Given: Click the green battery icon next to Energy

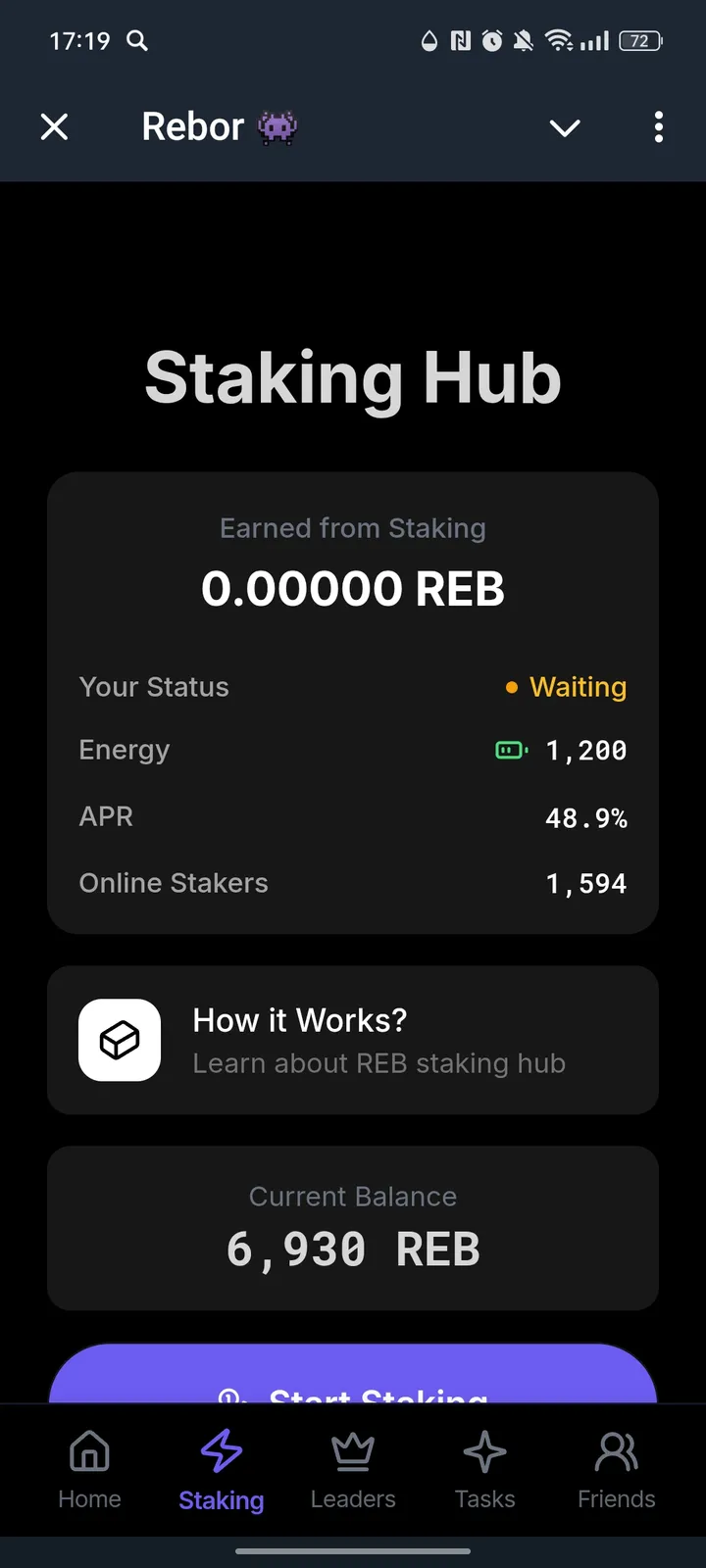Looking at the screenshot, I should 511,750.
